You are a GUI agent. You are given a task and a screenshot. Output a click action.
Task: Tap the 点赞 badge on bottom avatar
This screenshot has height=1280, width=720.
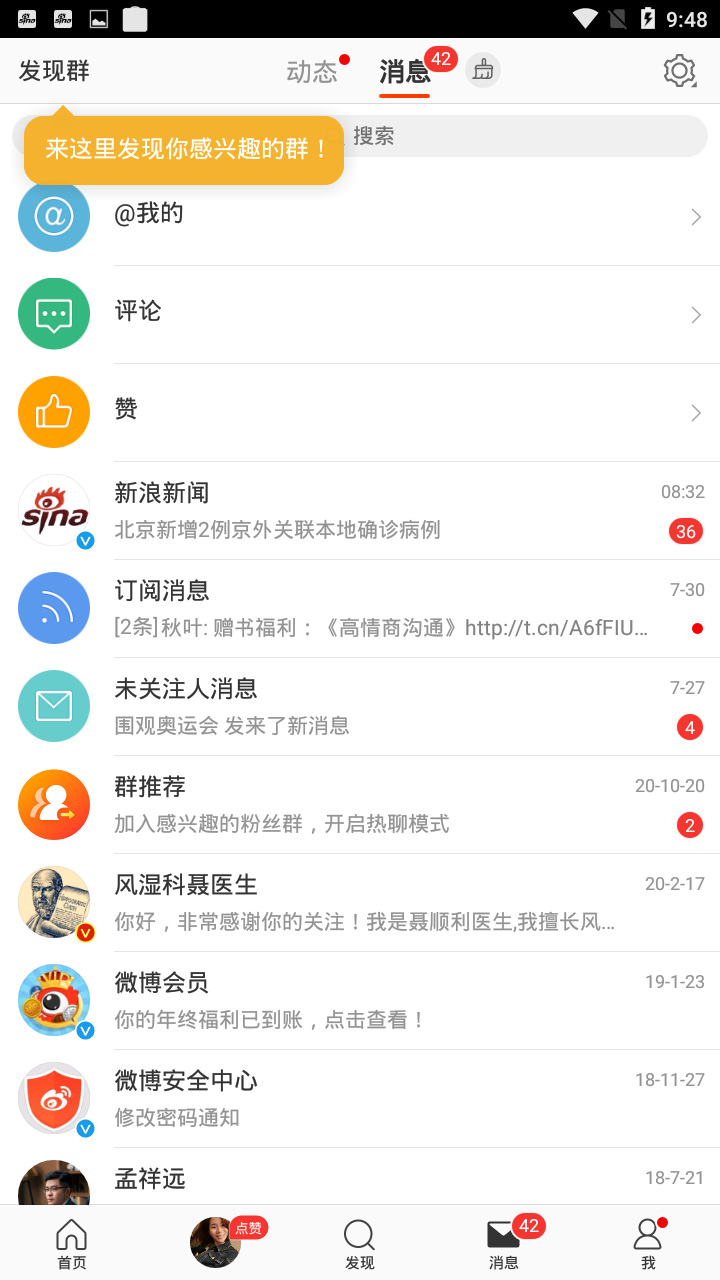[247, 1229]
